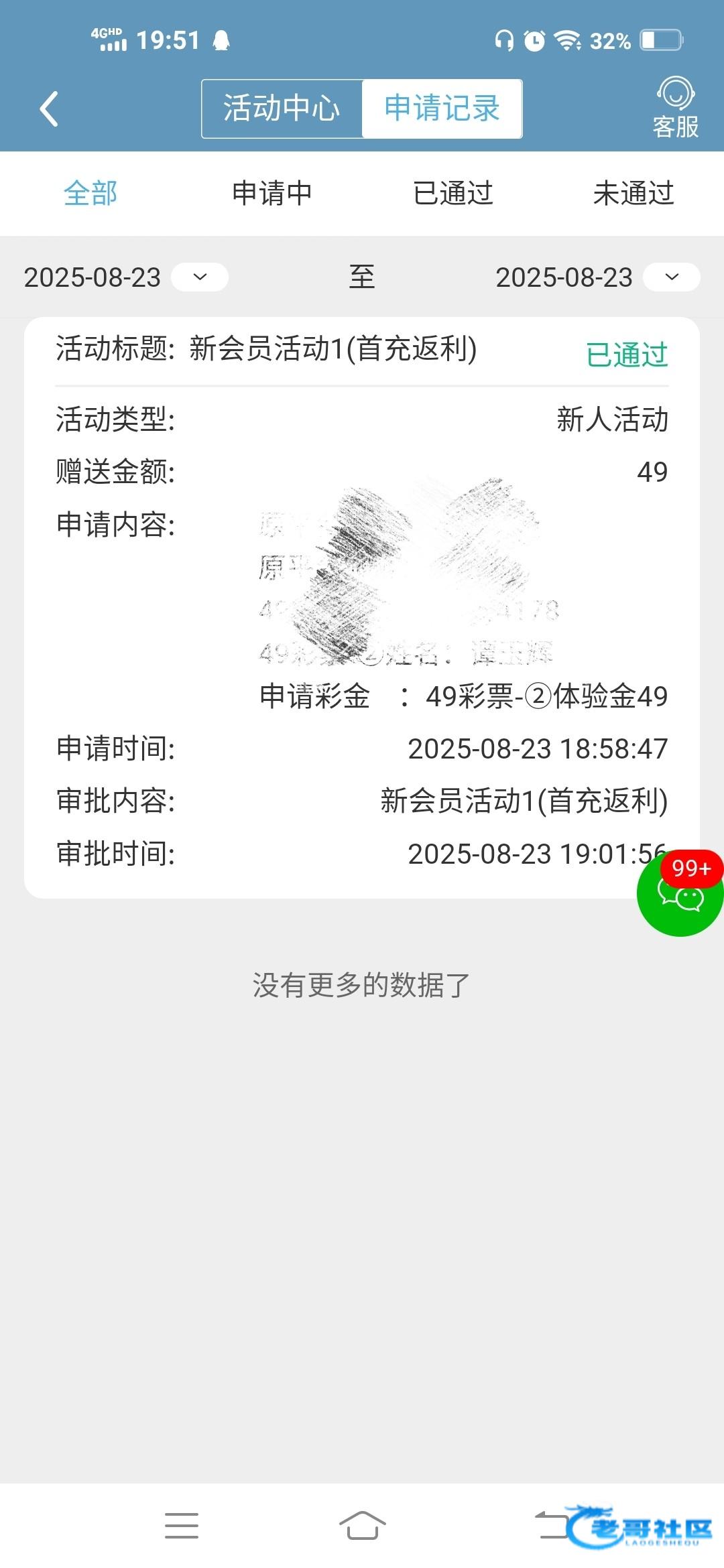Open the green chat bubble with 99+
Viewport: 724px width, 1568px height.
click(680, 893)
